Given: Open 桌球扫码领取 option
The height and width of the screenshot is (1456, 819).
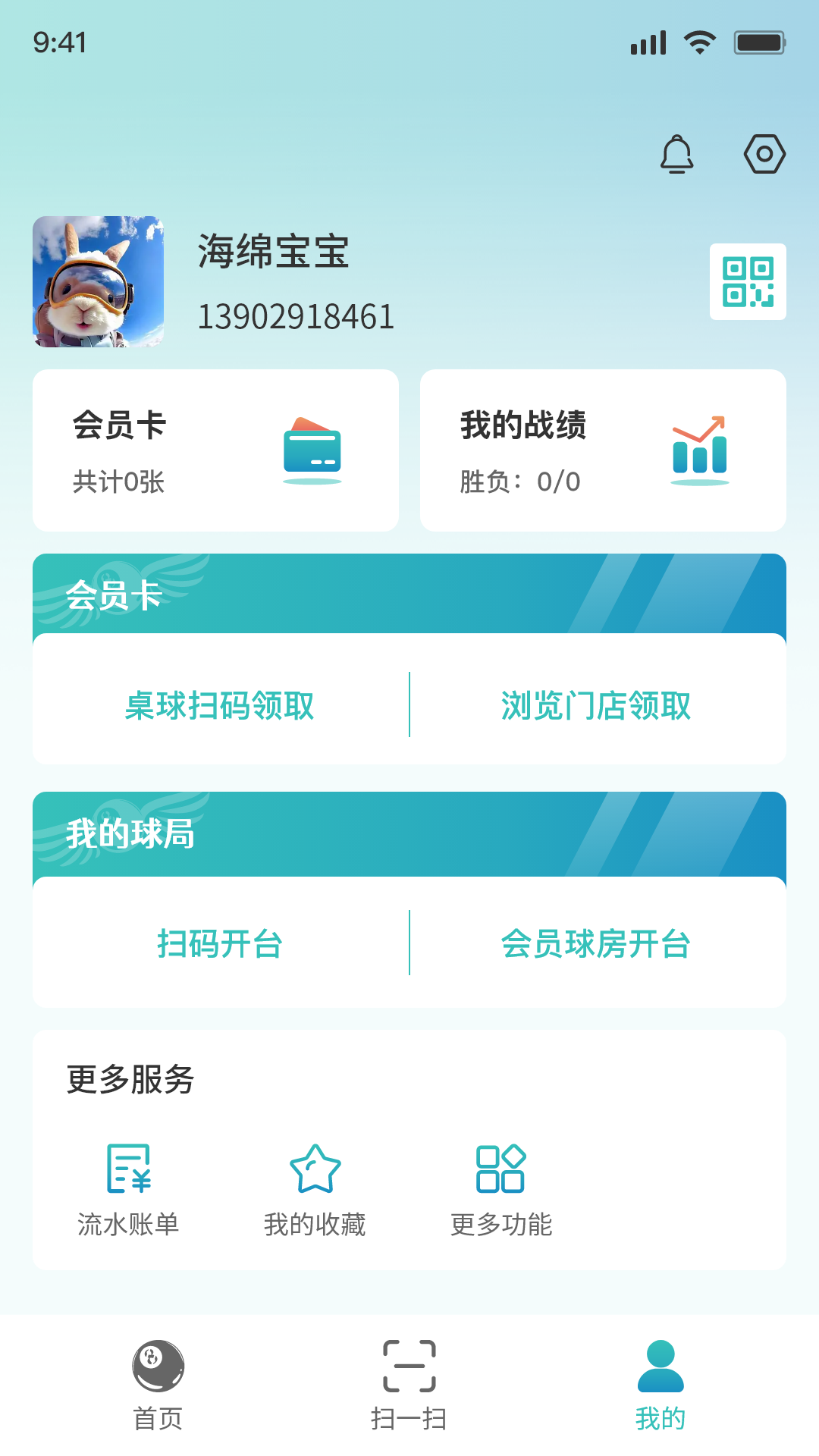Looking at the screenshot, I should 221,706.
